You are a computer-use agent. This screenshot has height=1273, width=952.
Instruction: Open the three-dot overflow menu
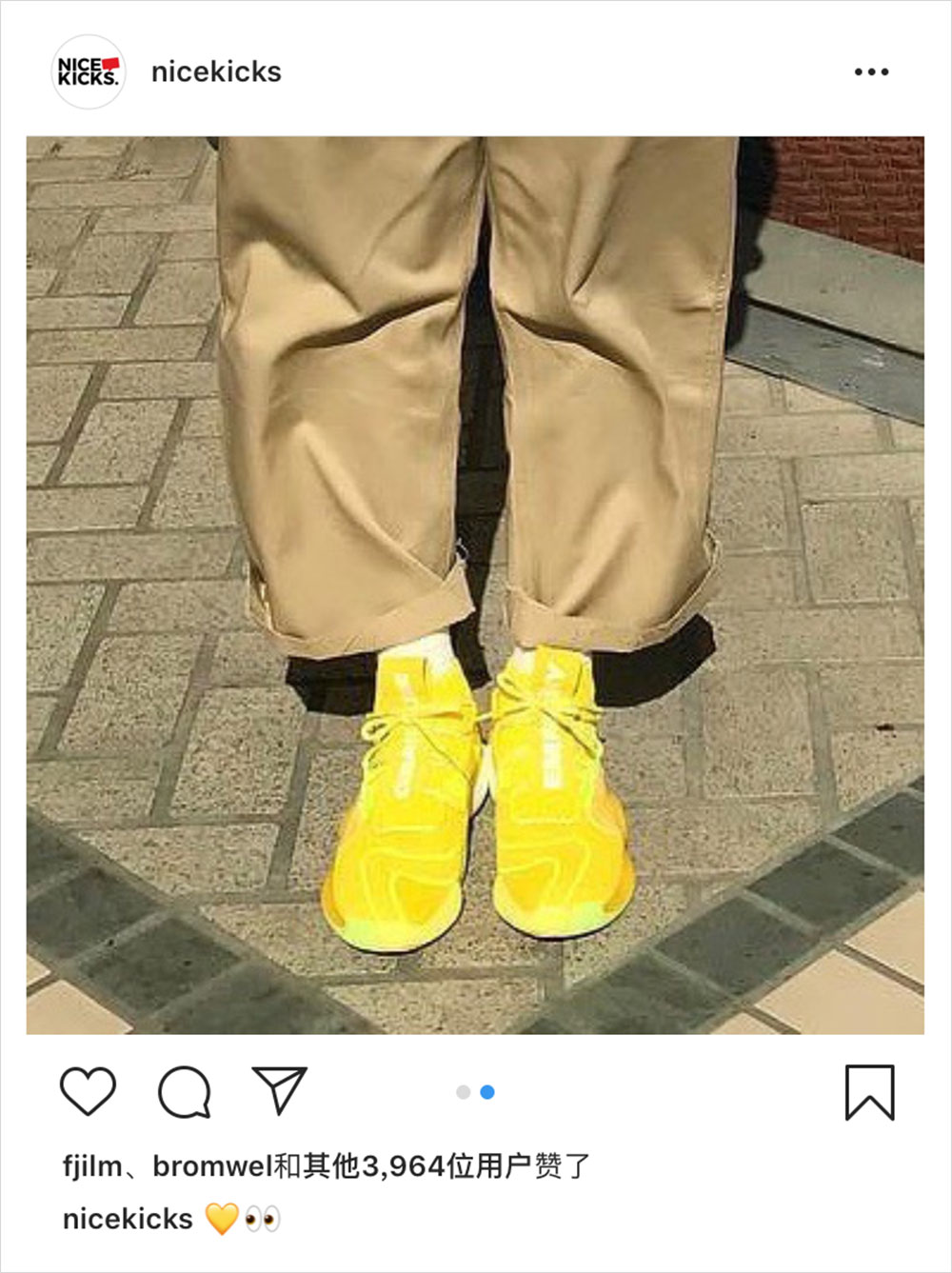point(871,72)
